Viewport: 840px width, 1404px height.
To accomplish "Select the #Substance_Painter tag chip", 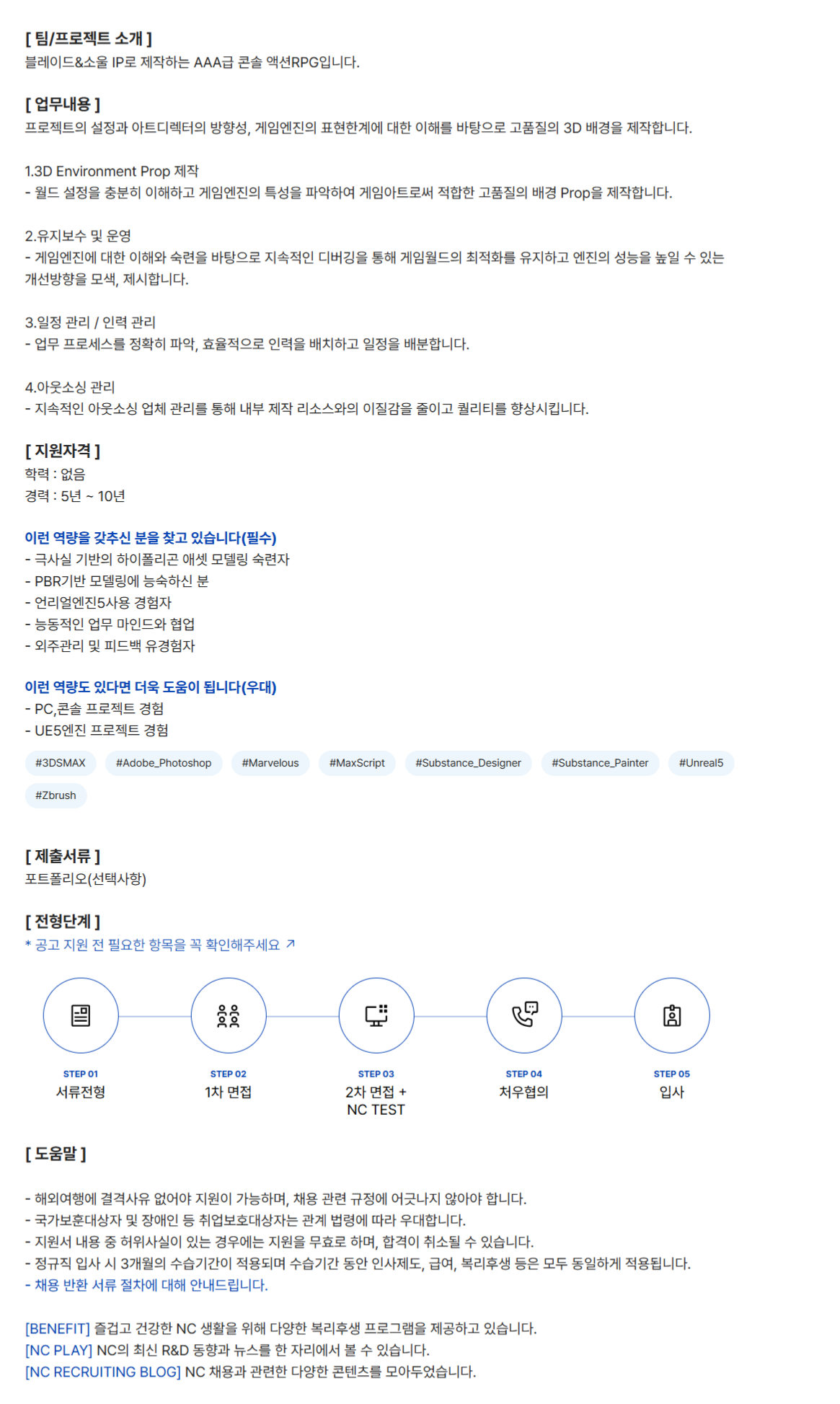I will pos(600,763).
